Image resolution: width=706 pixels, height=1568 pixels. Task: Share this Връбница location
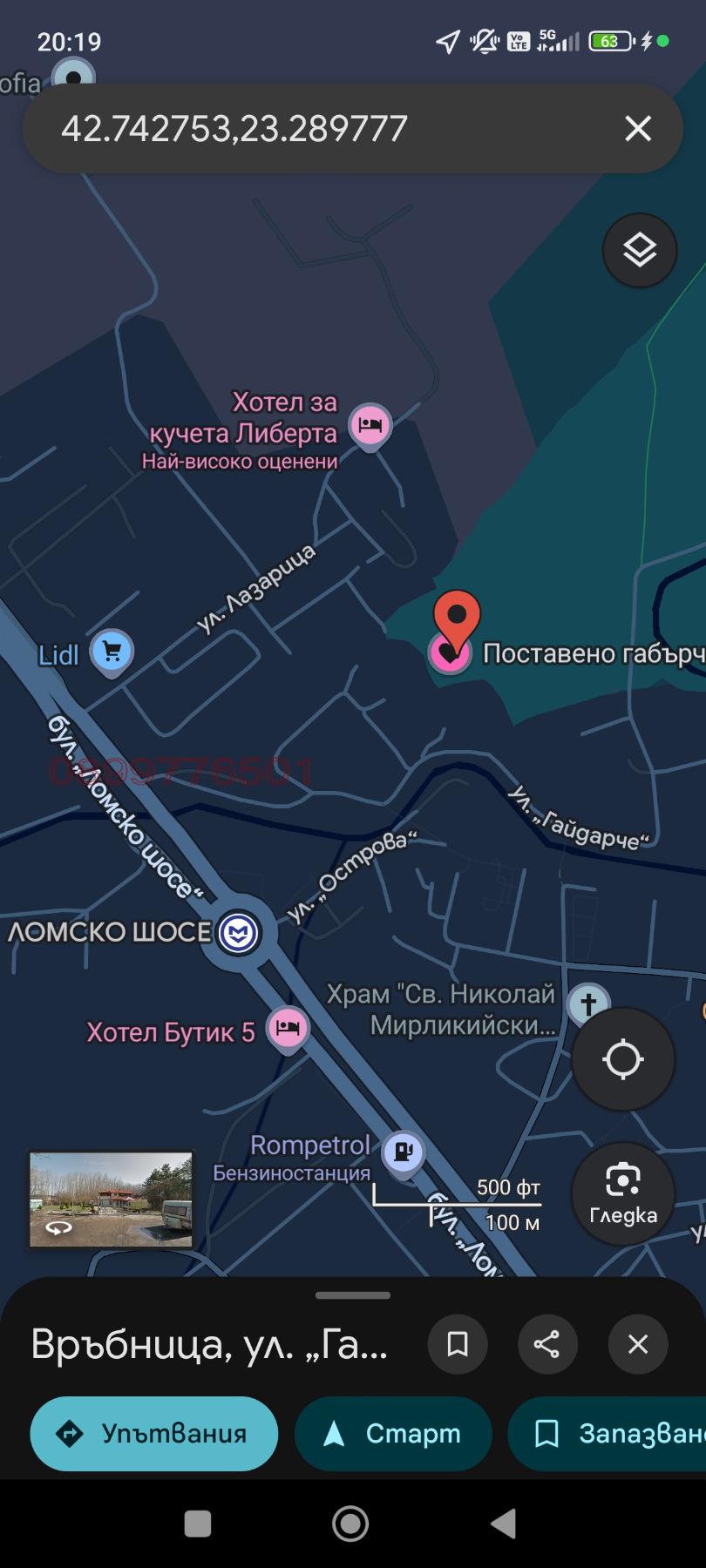pyautogui.click(x=547, y=1344)
